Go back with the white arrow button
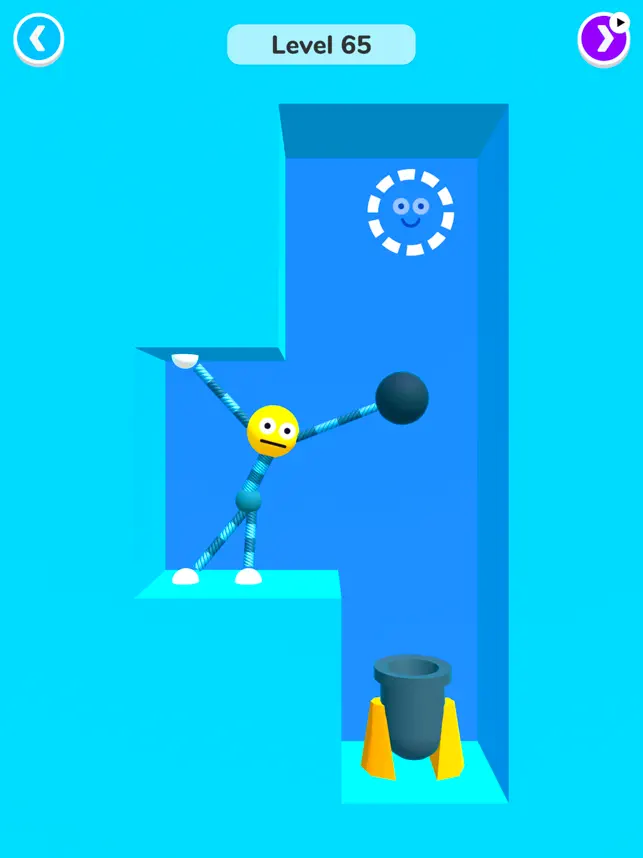Image resolution: width=643 pixels, height=858 pixels. coord(38,40)
